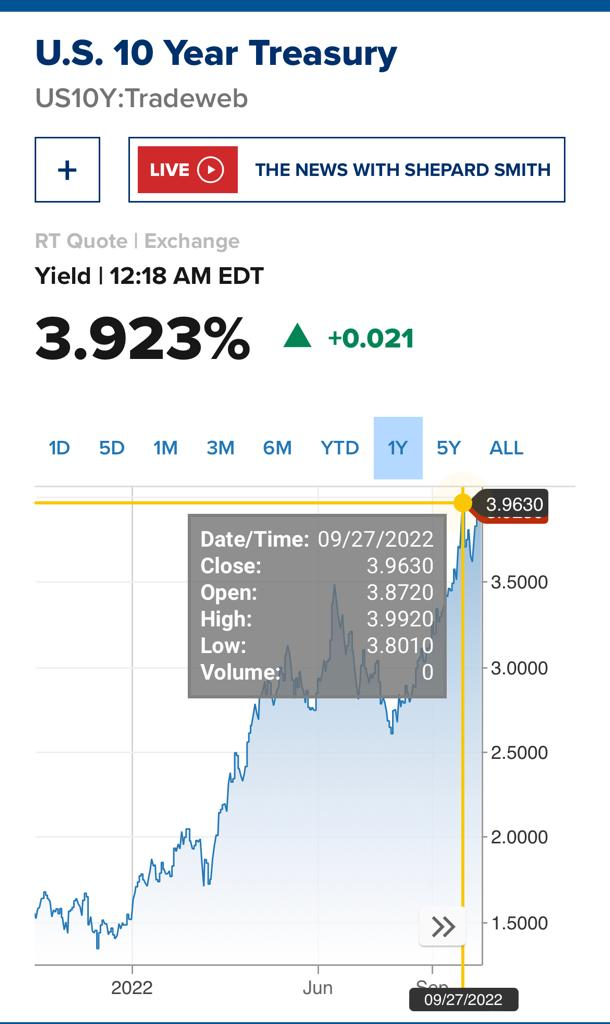The height and width of the screenshot is (1024, 610).
Task: Watch live The News with Shepard Smith
Action: (x=347, y=170)
